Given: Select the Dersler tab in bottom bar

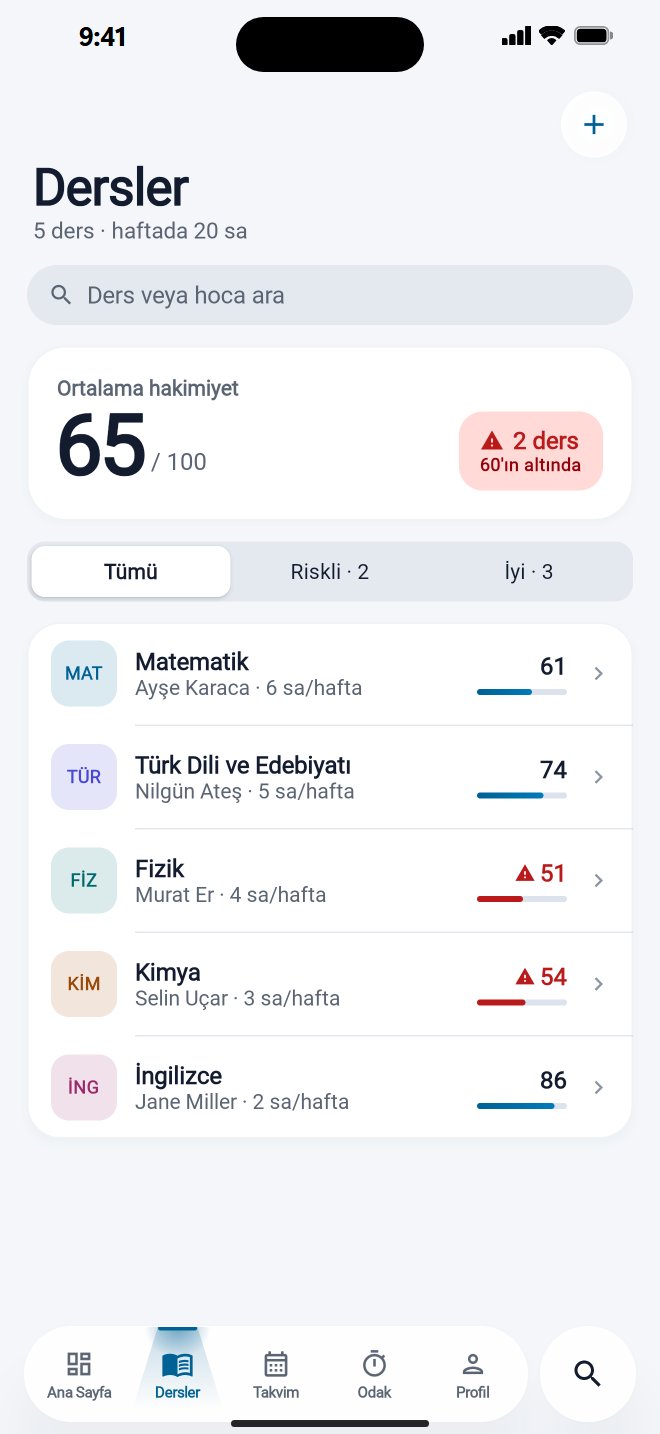Looking at the screenshot, I should 177,1375.
